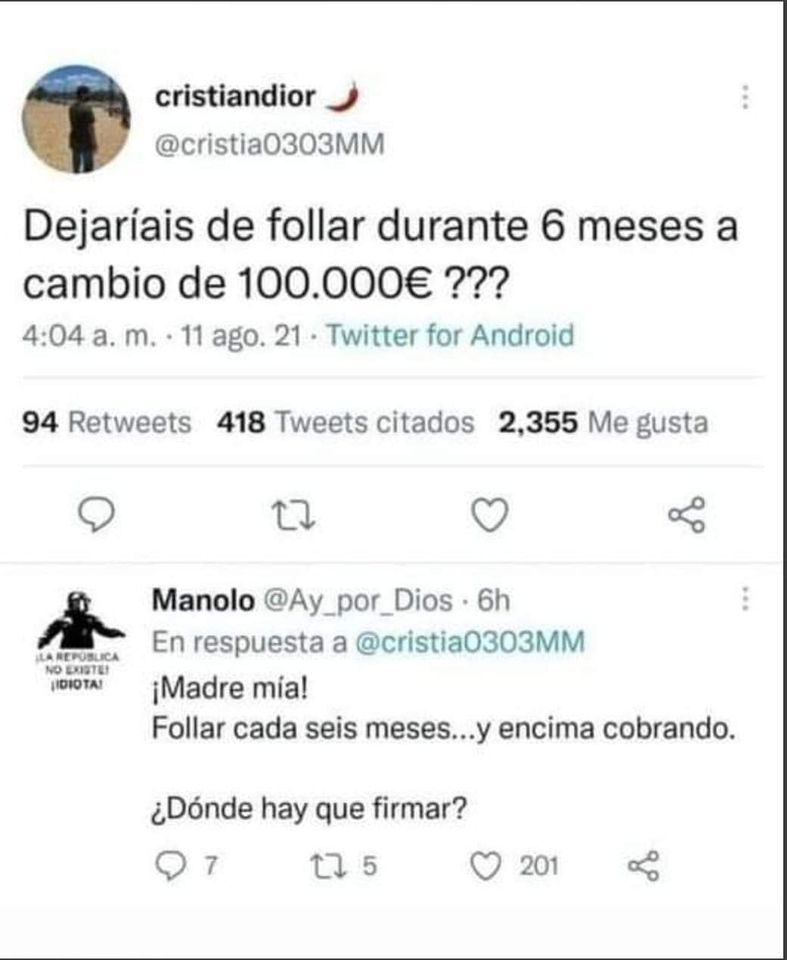
Task: View the 418 Tweets citados
Action: (345, 423)
